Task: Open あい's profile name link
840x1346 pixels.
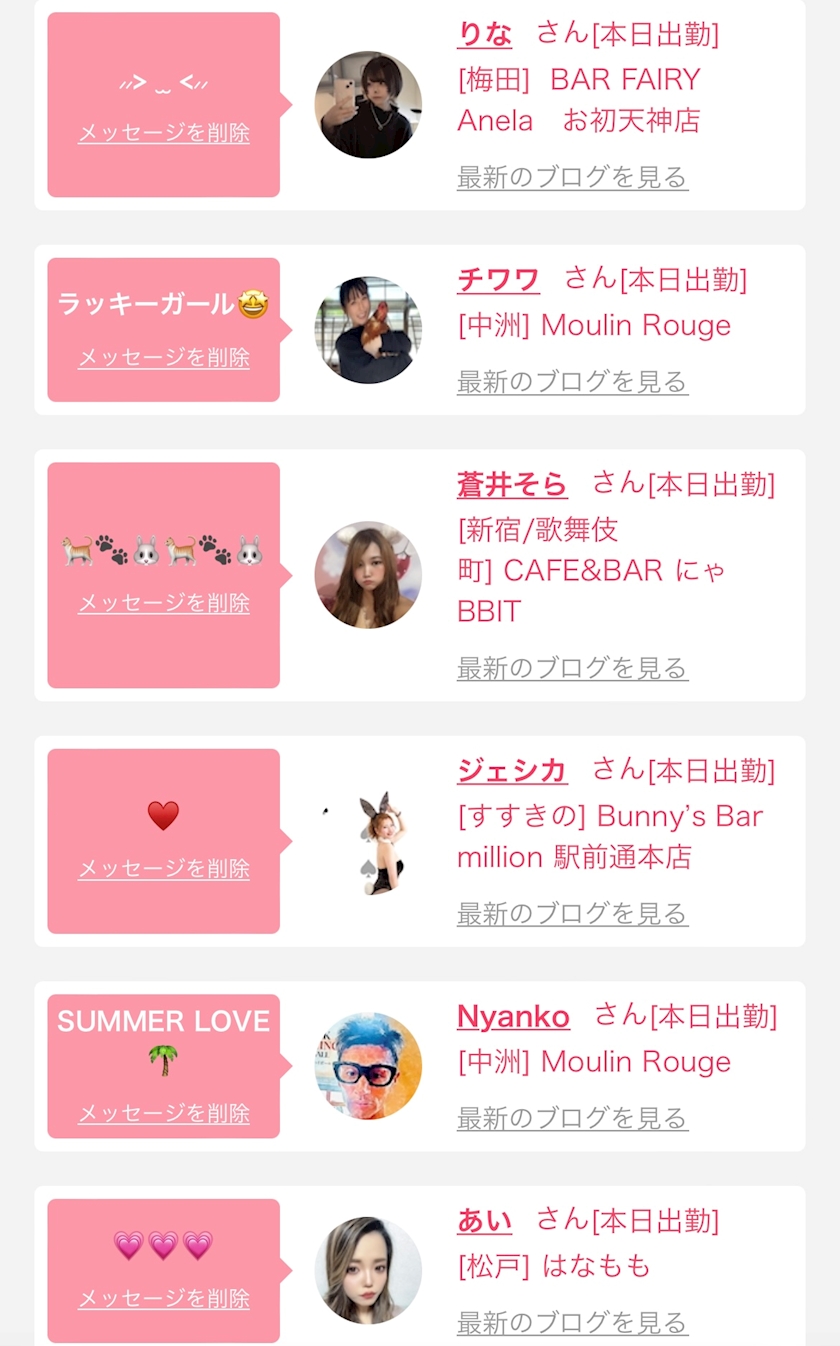Action: 484,1221
